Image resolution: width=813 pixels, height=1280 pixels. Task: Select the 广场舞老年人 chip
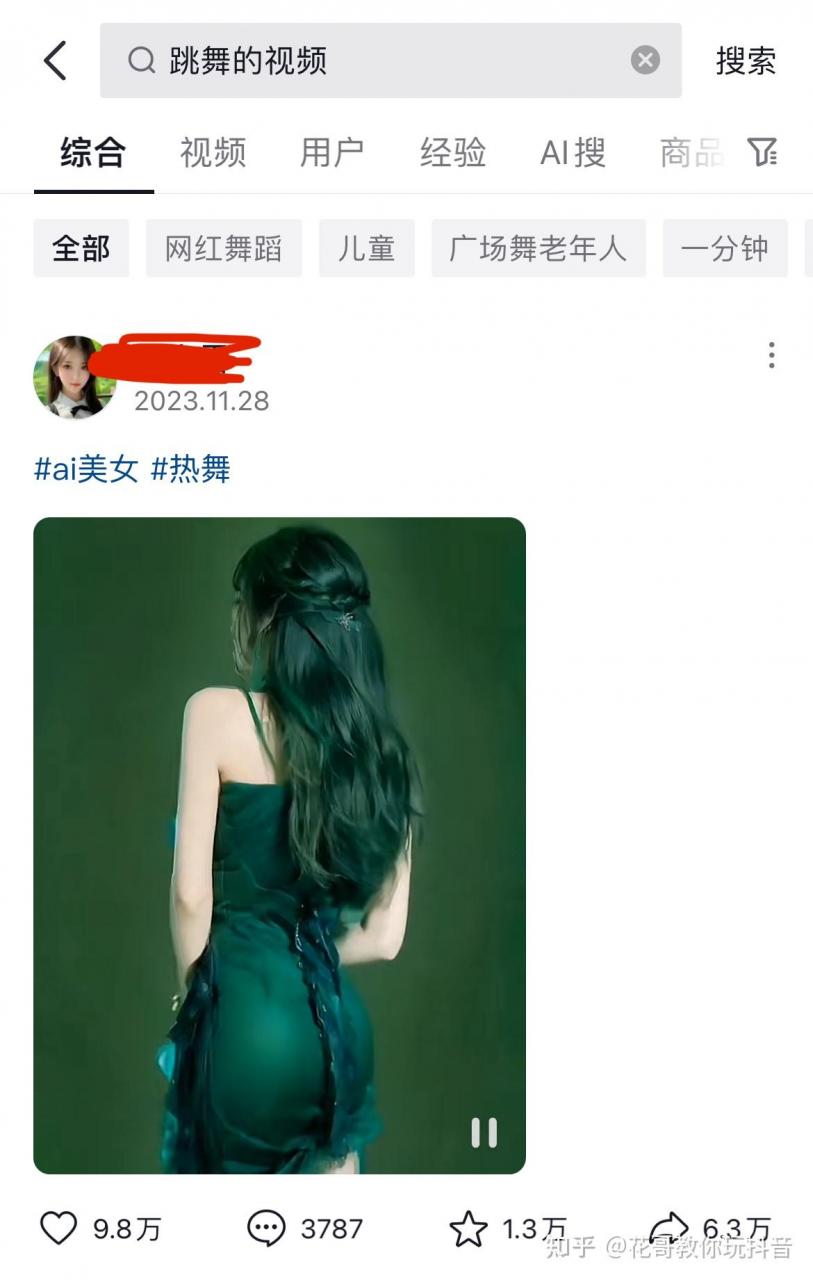[538, 248]
